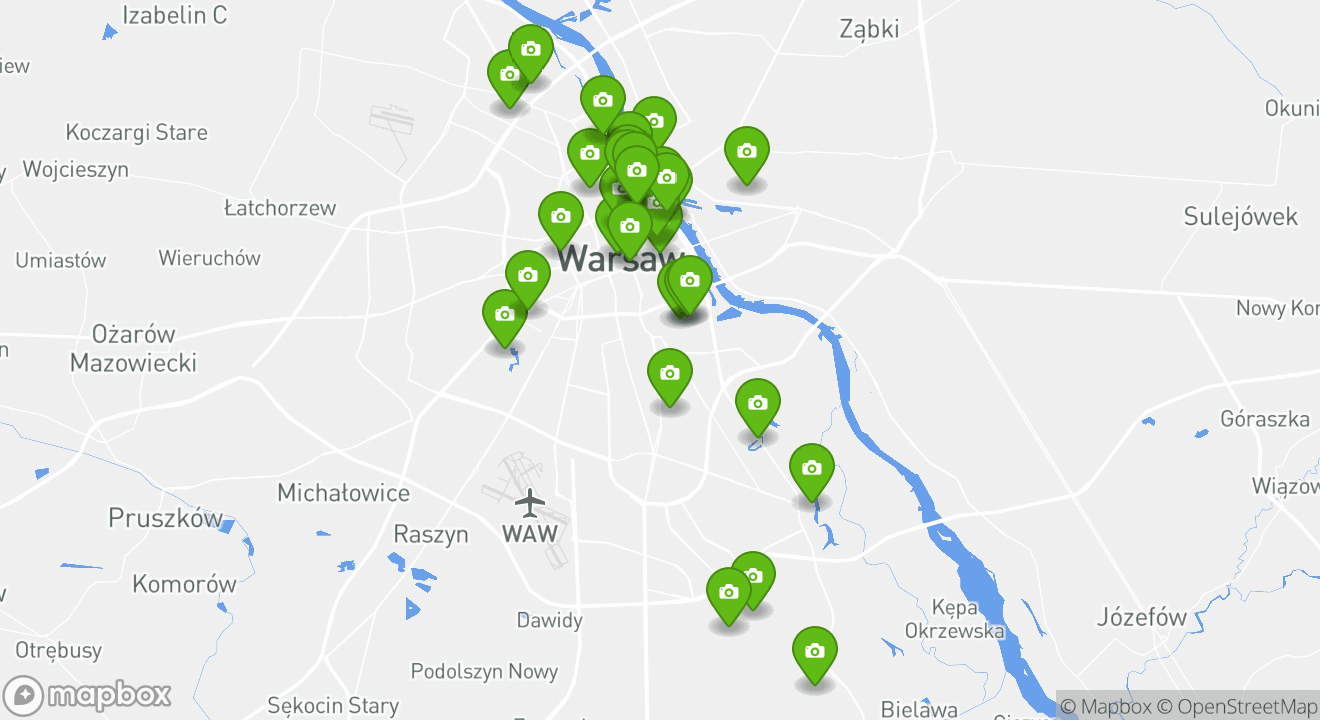Open the northernmost camera pin on the map
1320x720 pixels.
[x=530, y=50]
